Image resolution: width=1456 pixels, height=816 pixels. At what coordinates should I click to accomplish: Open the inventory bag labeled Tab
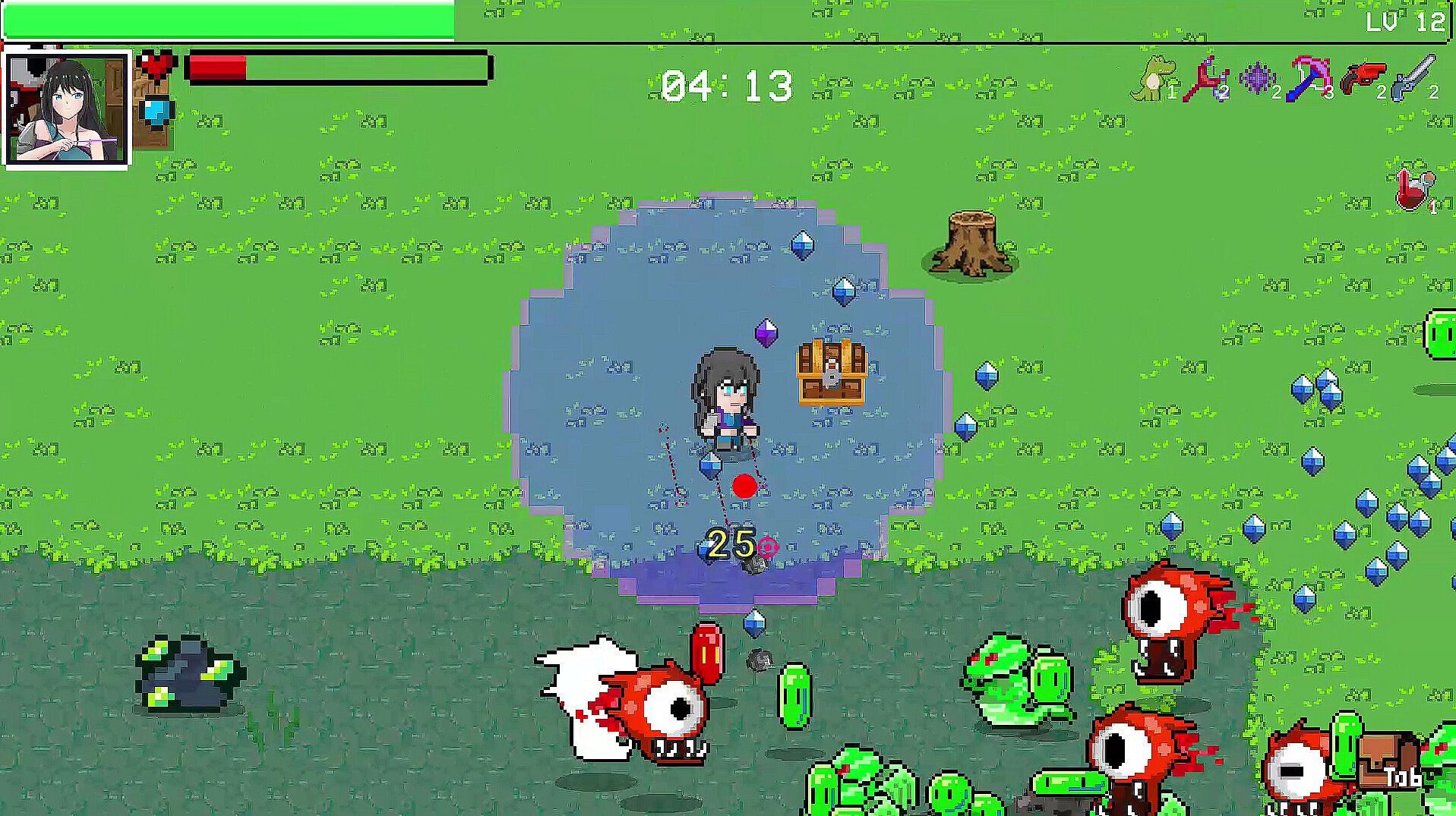pos(1388,761)
